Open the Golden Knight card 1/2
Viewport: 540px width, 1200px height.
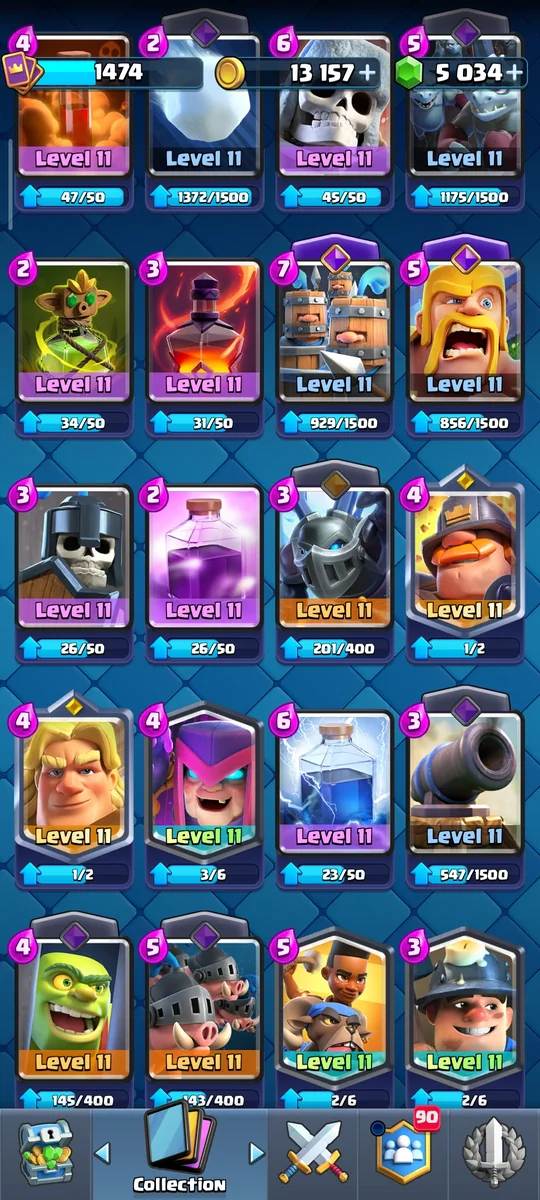(x=73, y=790)
